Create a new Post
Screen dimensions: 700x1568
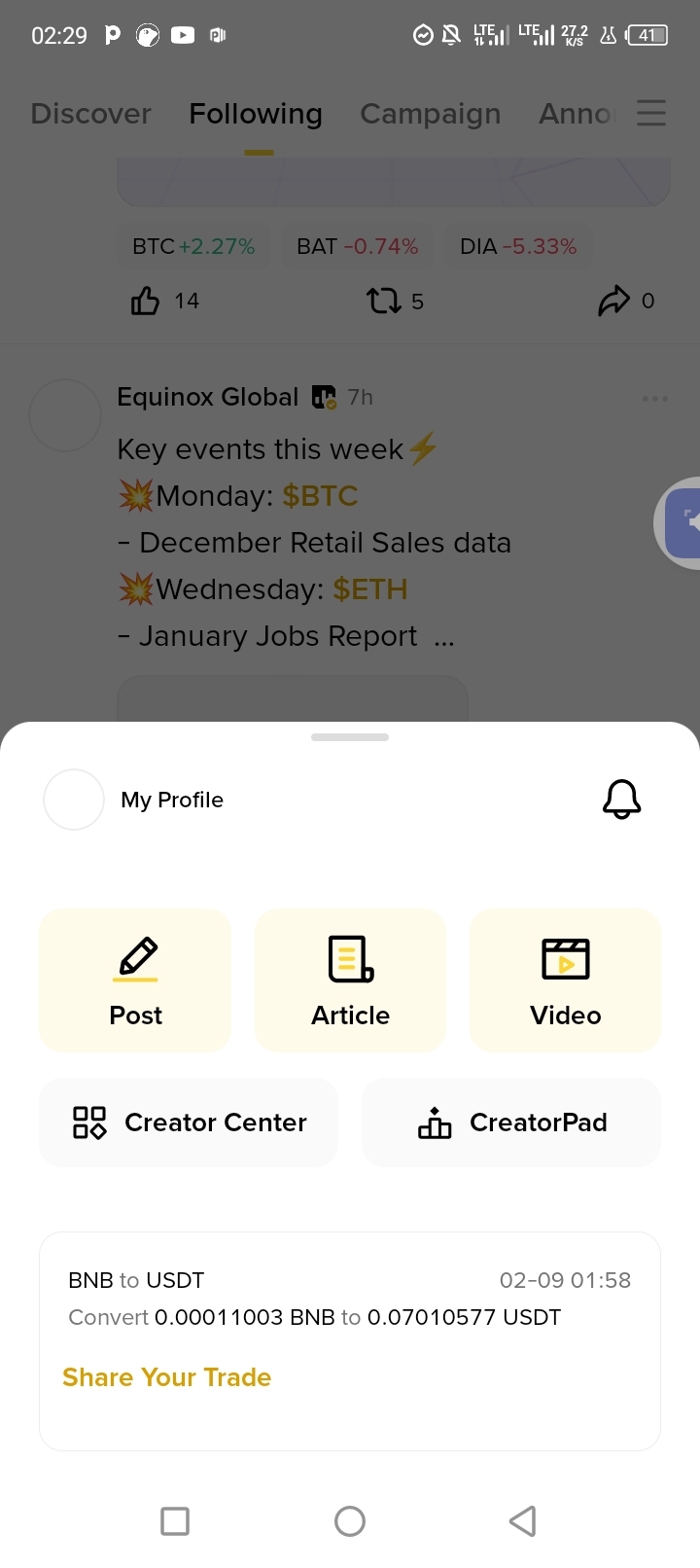tap(135, 980)
